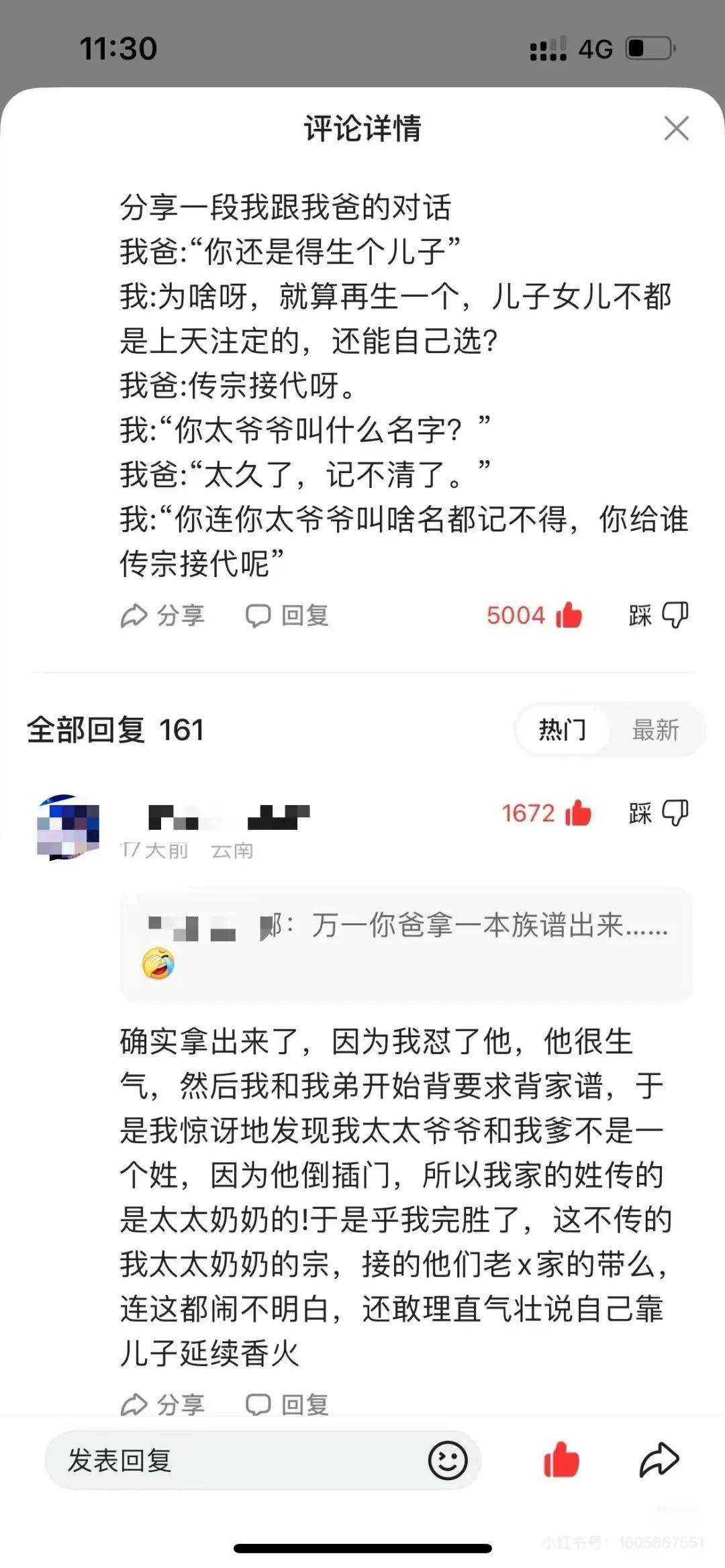Switch to the 最新 replies tab
This screenshot has width=725, height=1568.
(x=655, y=729)
